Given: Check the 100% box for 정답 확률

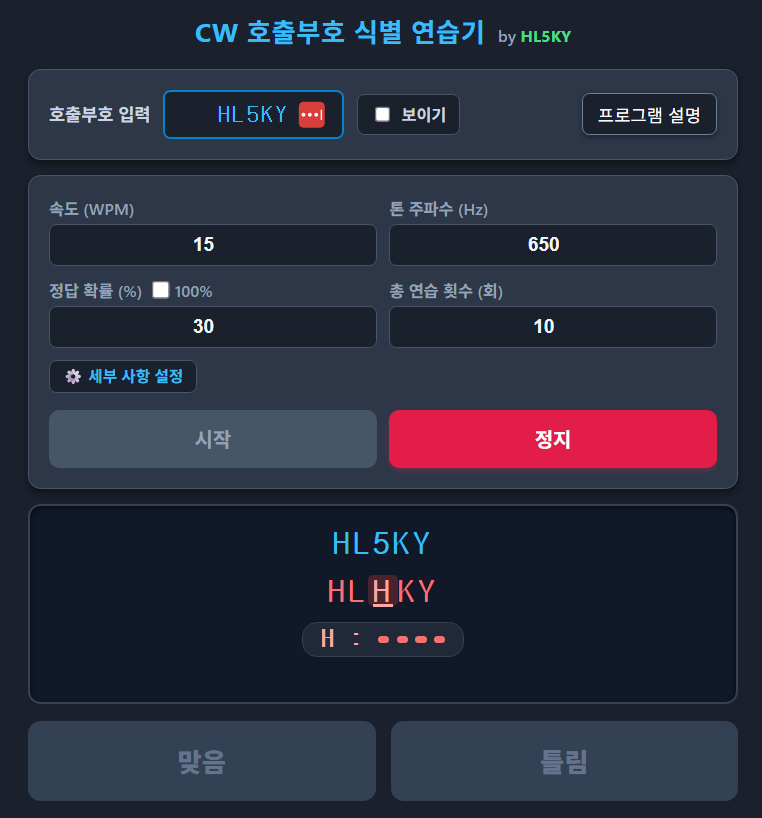Looking at the screenshot, I should coord(161,290).
